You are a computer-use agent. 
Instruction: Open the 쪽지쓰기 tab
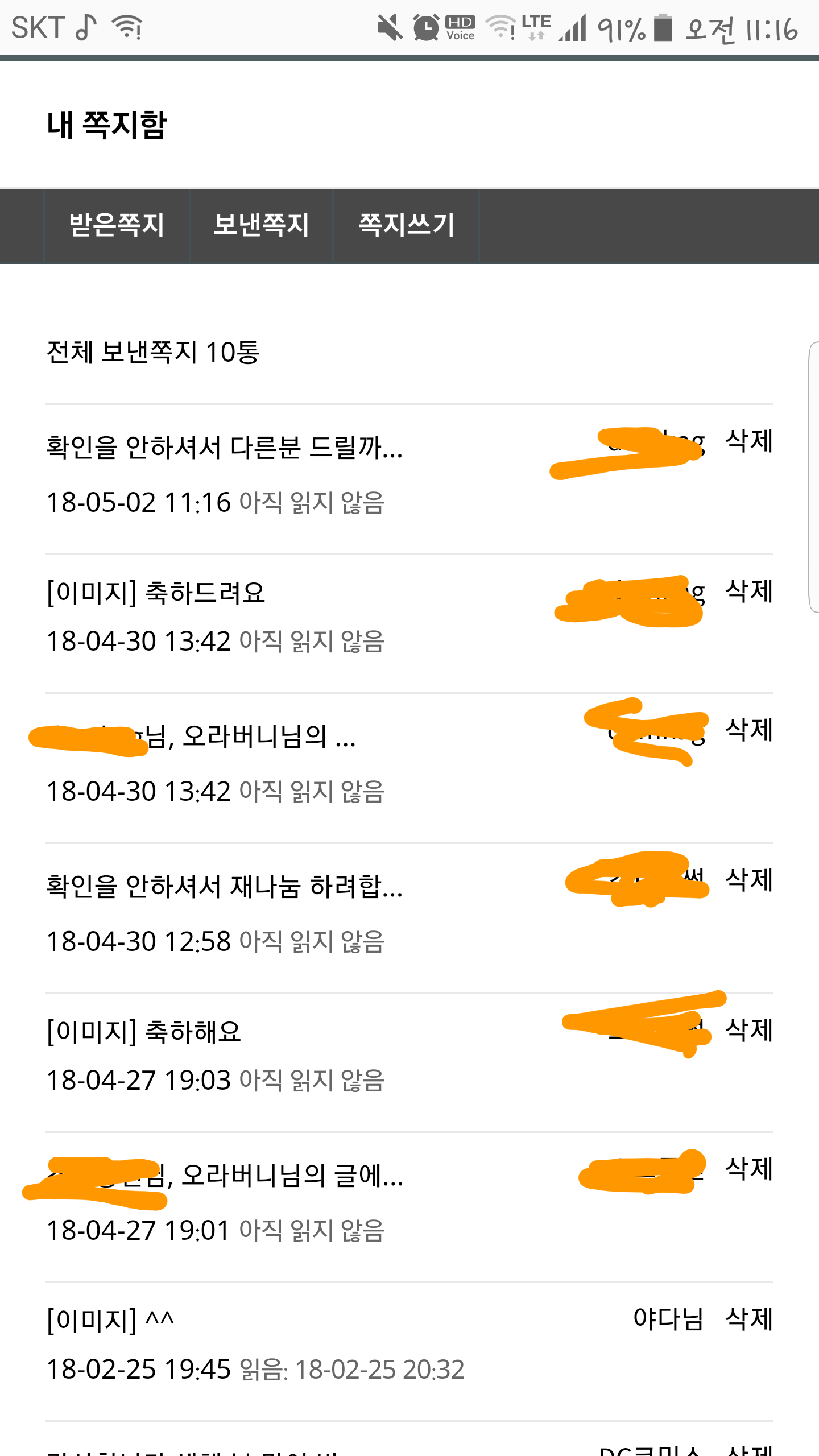tap(406, 225)
